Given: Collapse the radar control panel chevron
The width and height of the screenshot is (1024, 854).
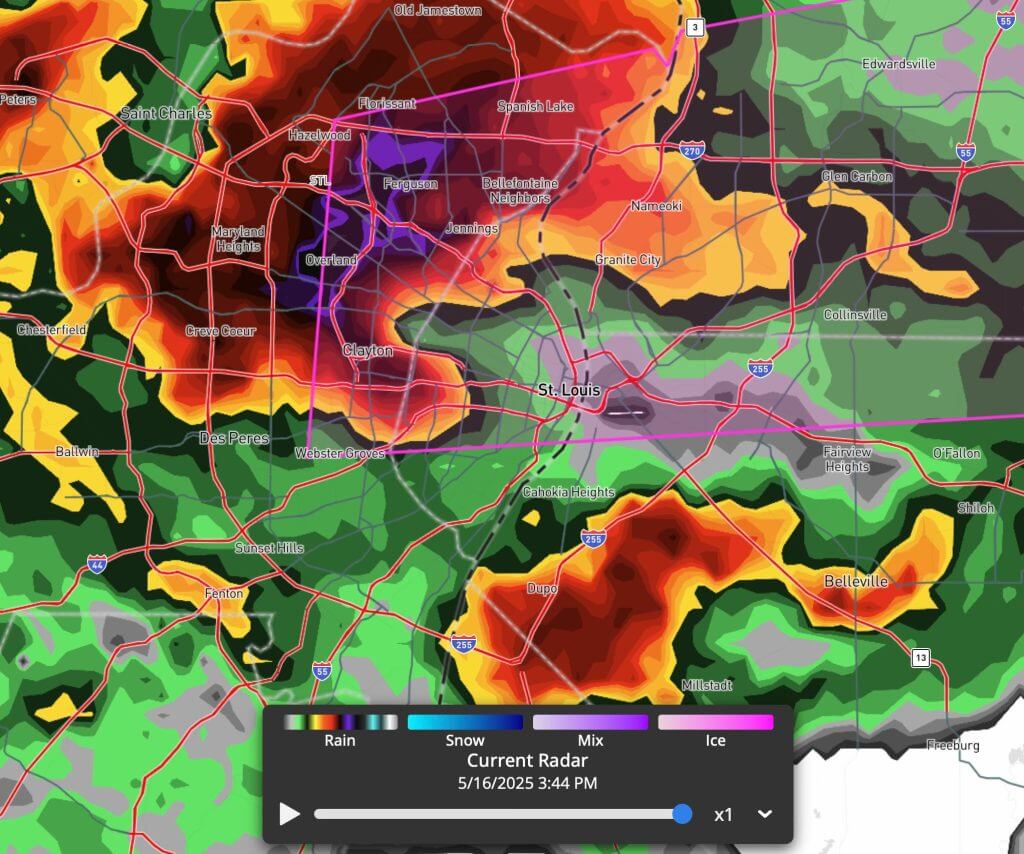Looking at the screenshot, I should point(765,814).
